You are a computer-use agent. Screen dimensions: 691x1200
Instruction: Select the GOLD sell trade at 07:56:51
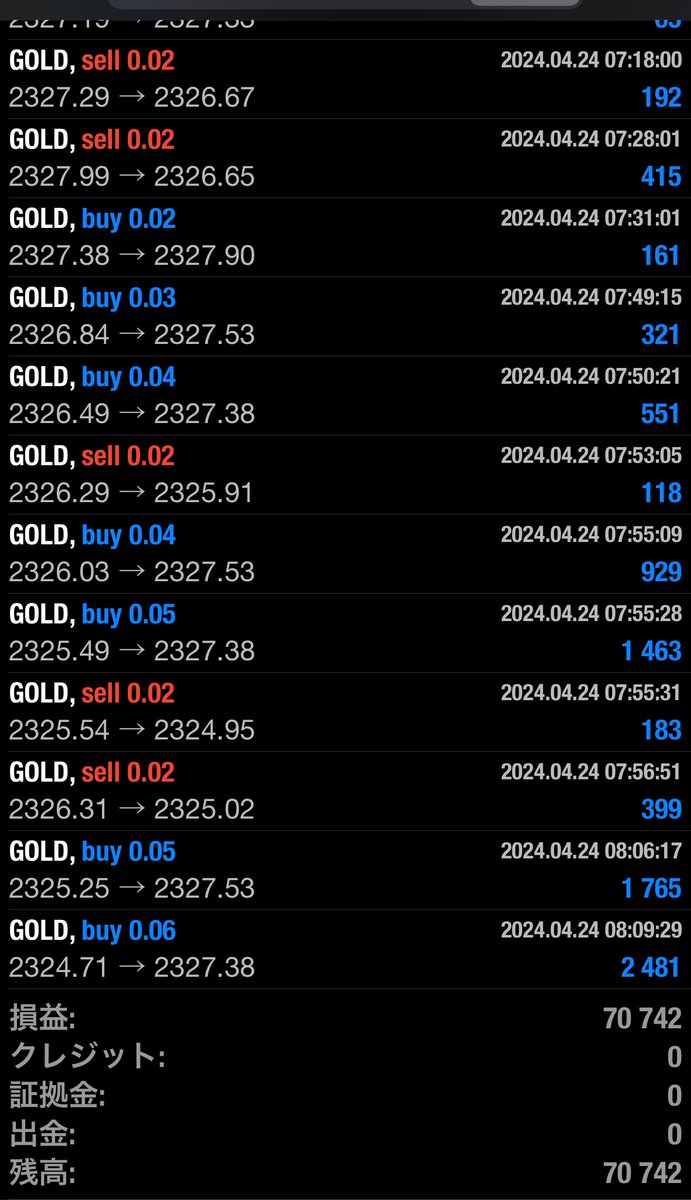(x=345, y=790)
